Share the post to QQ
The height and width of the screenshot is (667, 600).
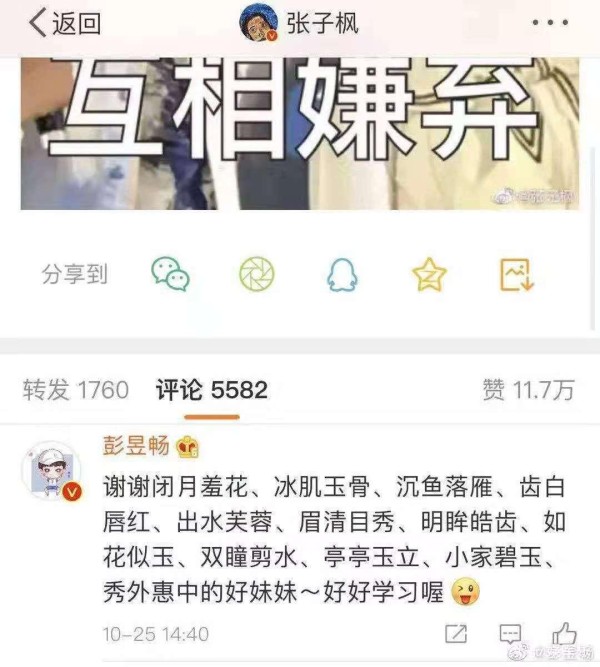[343, 273]
